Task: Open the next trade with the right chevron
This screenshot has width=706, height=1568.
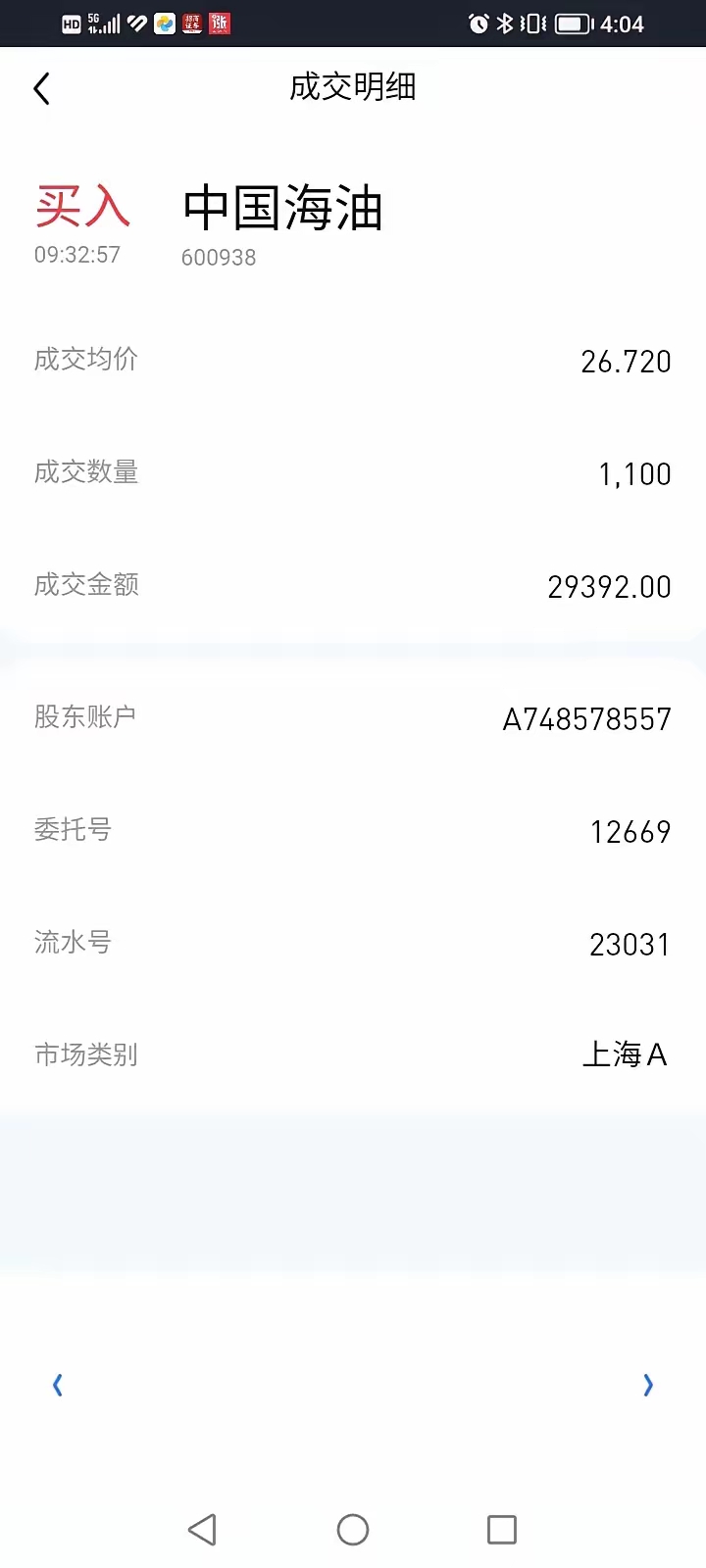Action: [648, 1386]
